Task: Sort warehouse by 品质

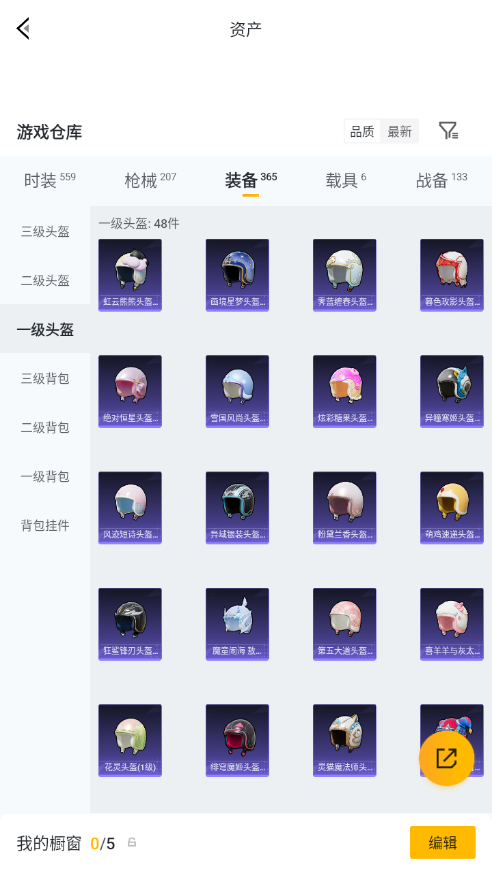Action: (x=362, y=132)
